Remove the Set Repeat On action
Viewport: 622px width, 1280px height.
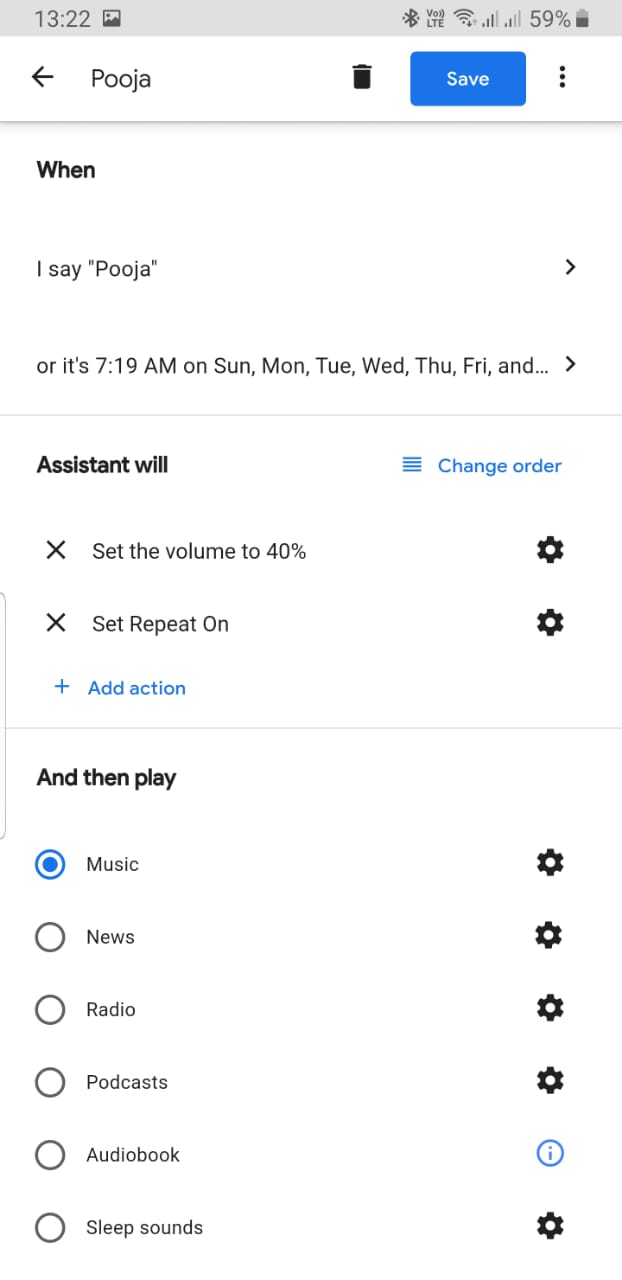pyautogui.click(x=56, y=623)
